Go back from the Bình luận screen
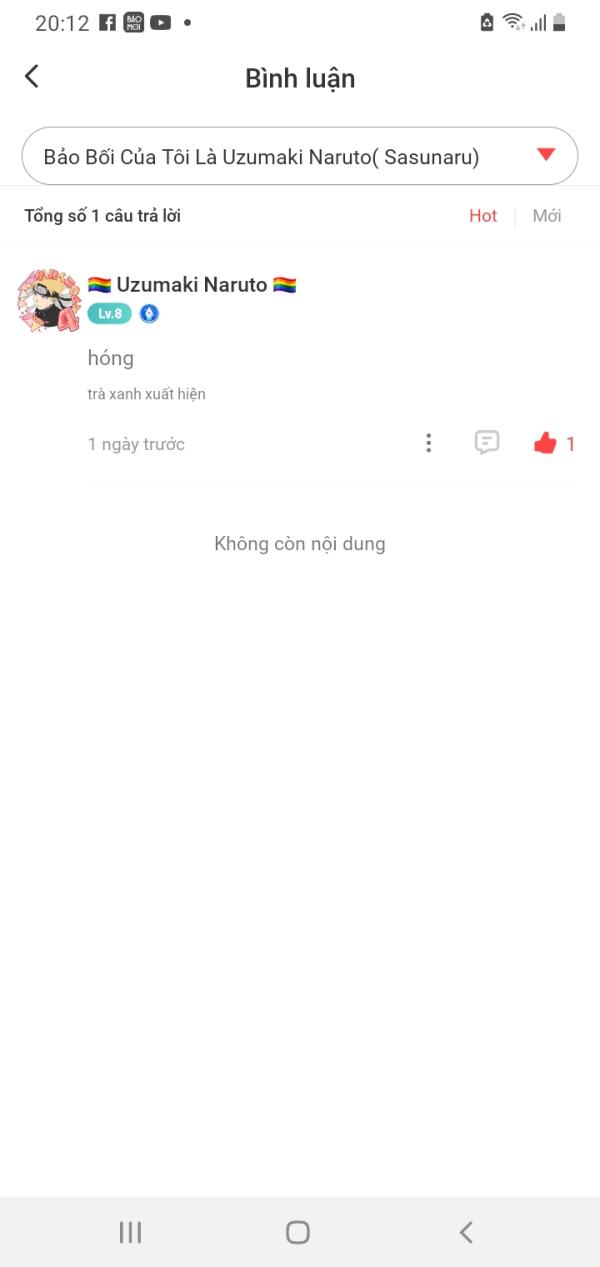 pos(32,76)
